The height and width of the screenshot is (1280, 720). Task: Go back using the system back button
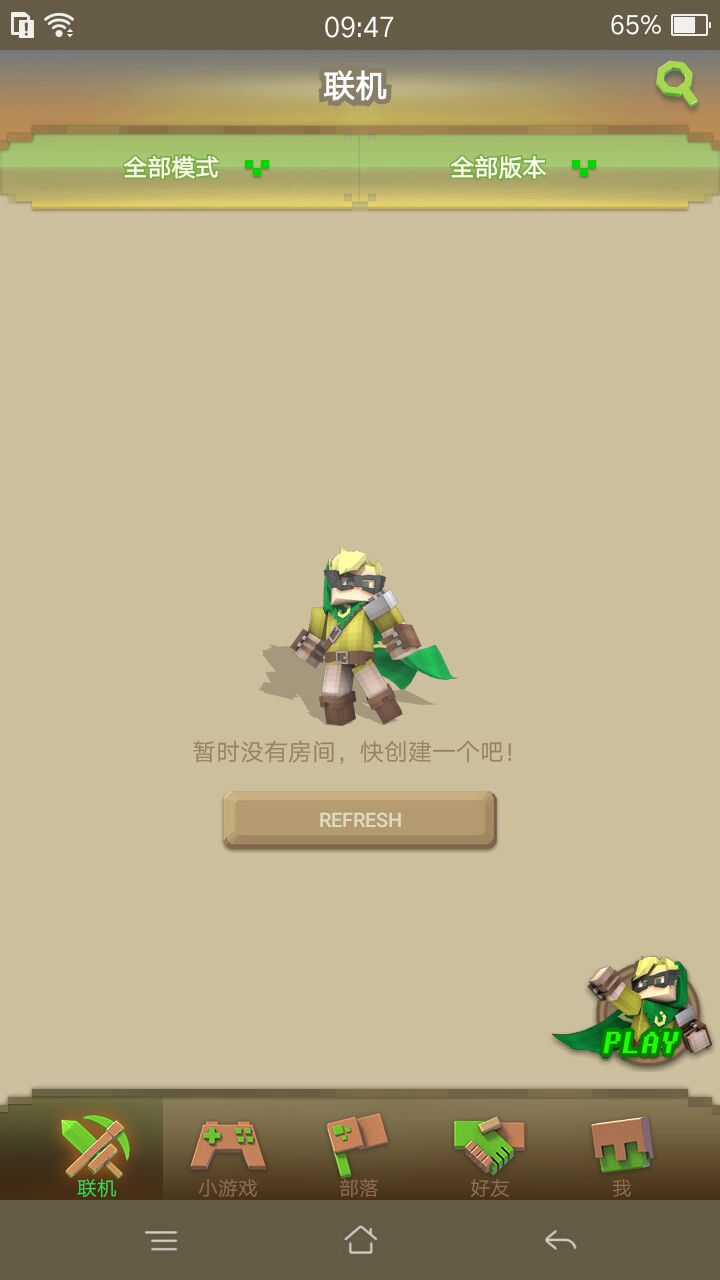coord(560,1241)
